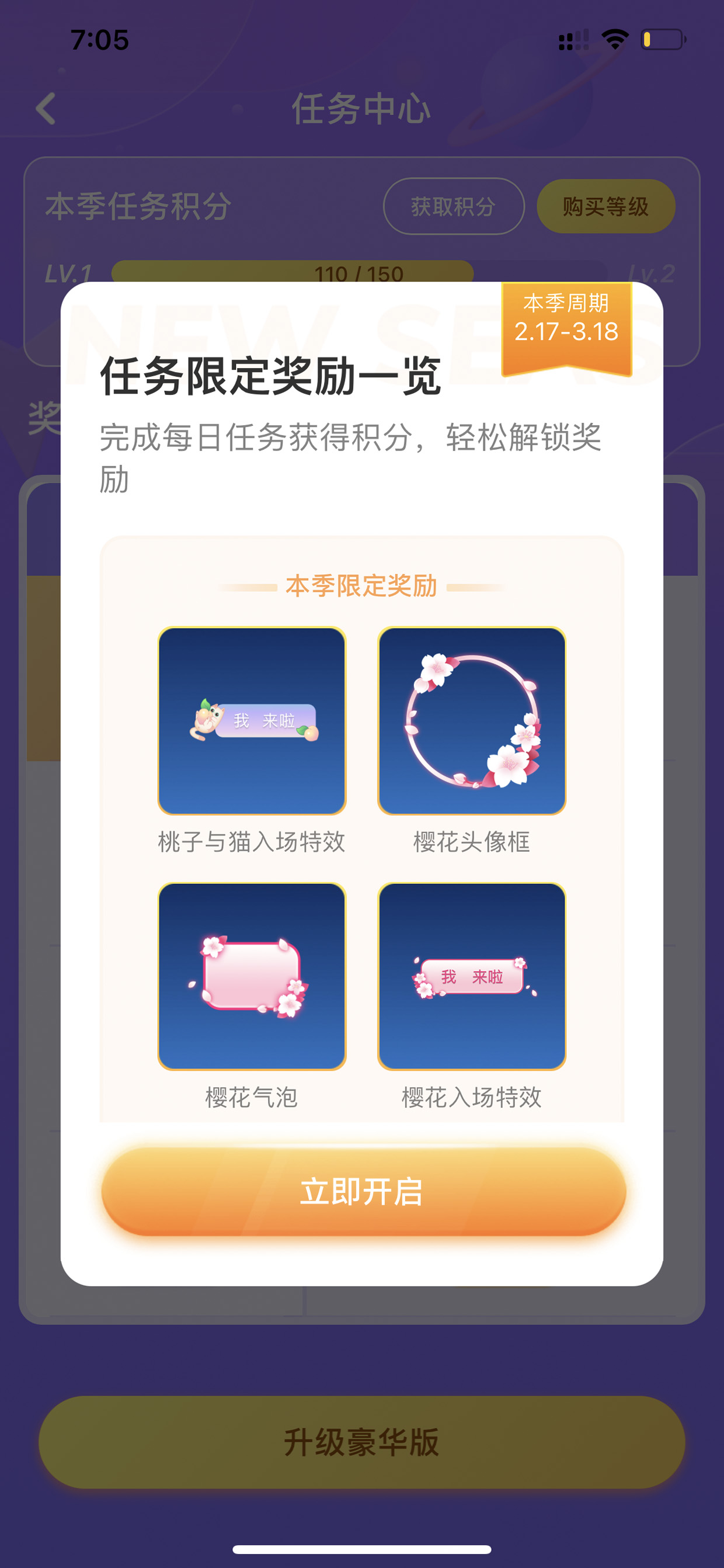Tap the 立即开启 button
Image resolution: width=724 pixels, height=1568 pixels.
(363, 1191)
